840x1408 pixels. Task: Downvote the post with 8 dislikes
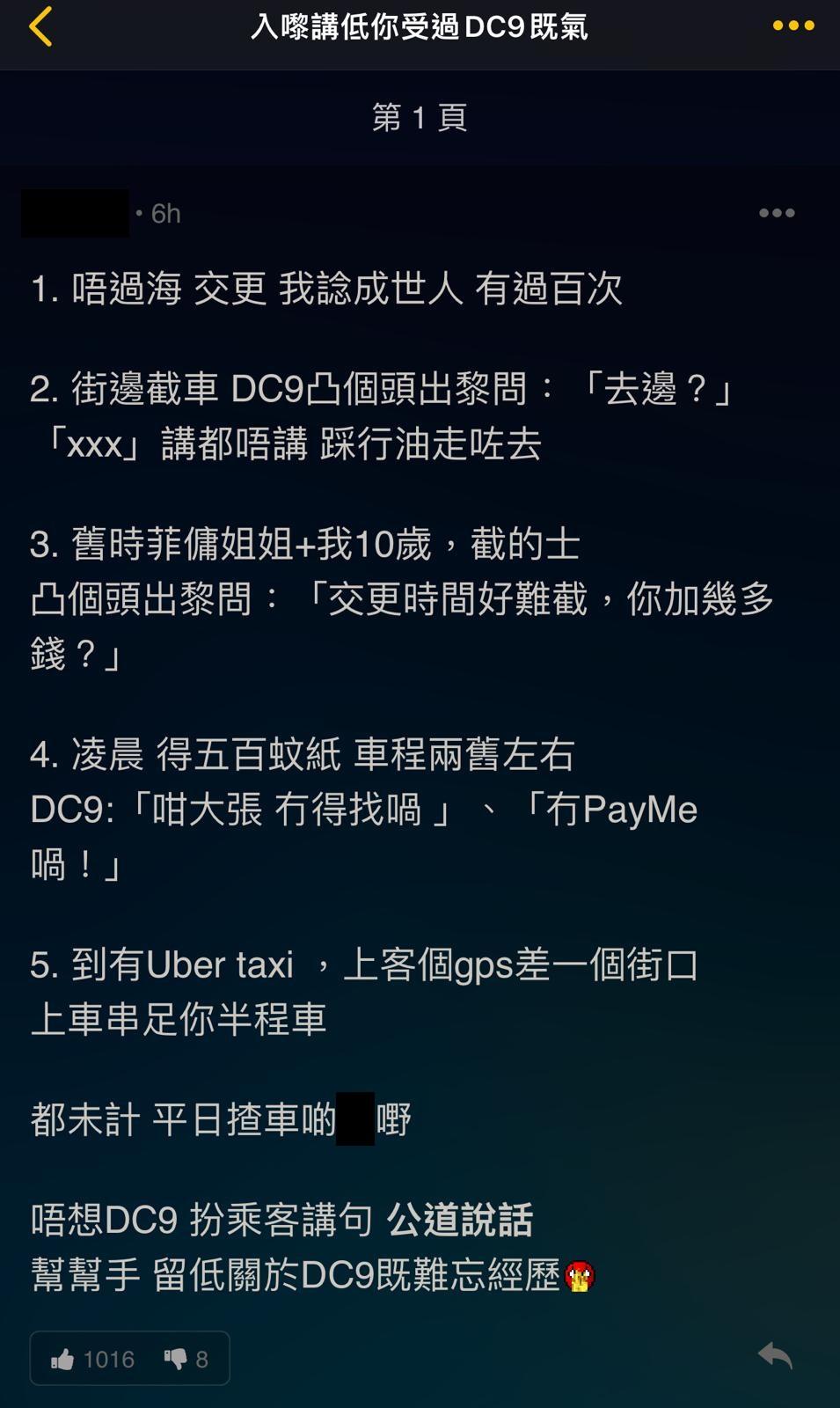click(x=175, y=1360)
